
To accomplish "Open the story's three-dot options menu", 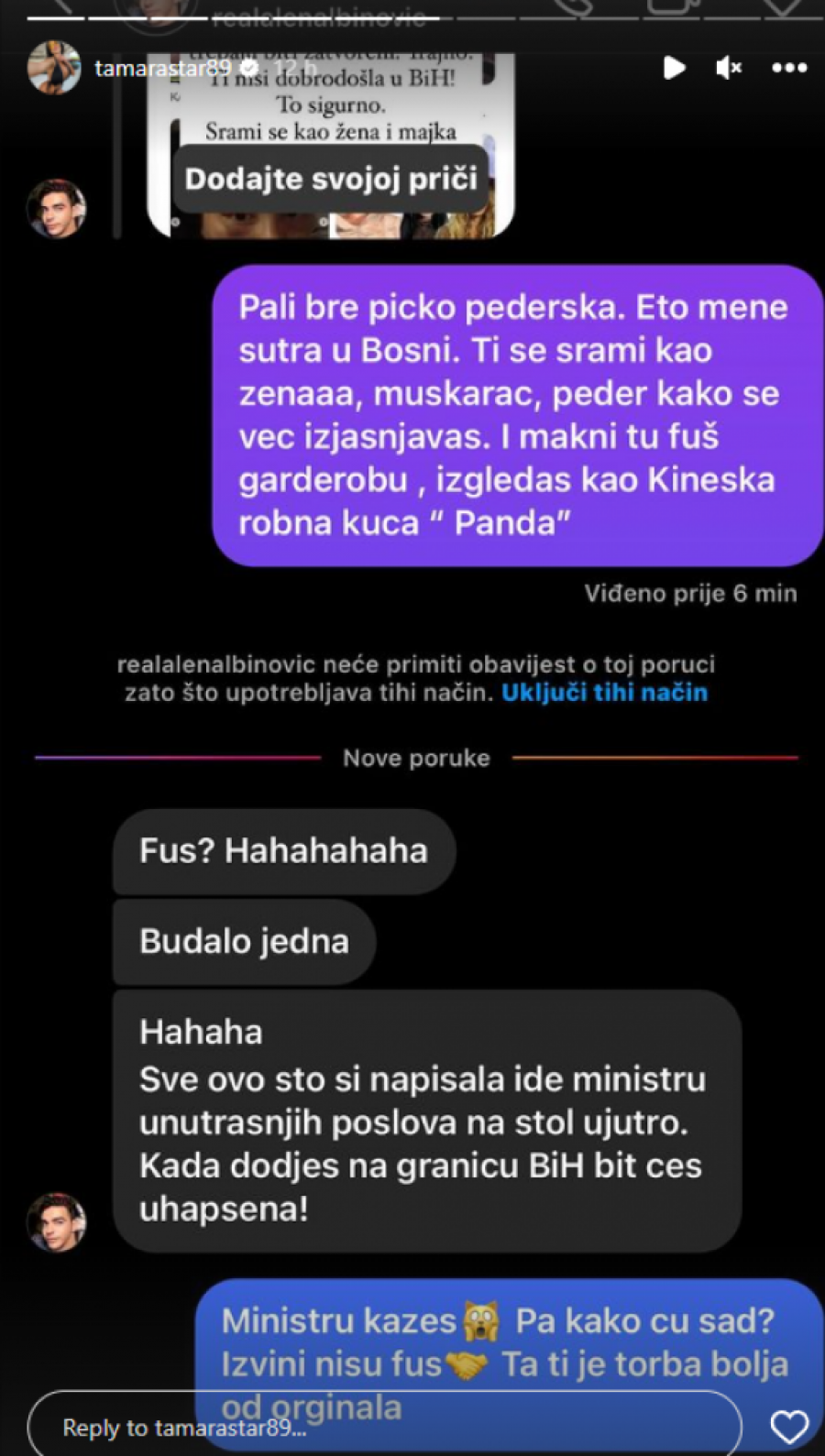I will click(789, 68).
